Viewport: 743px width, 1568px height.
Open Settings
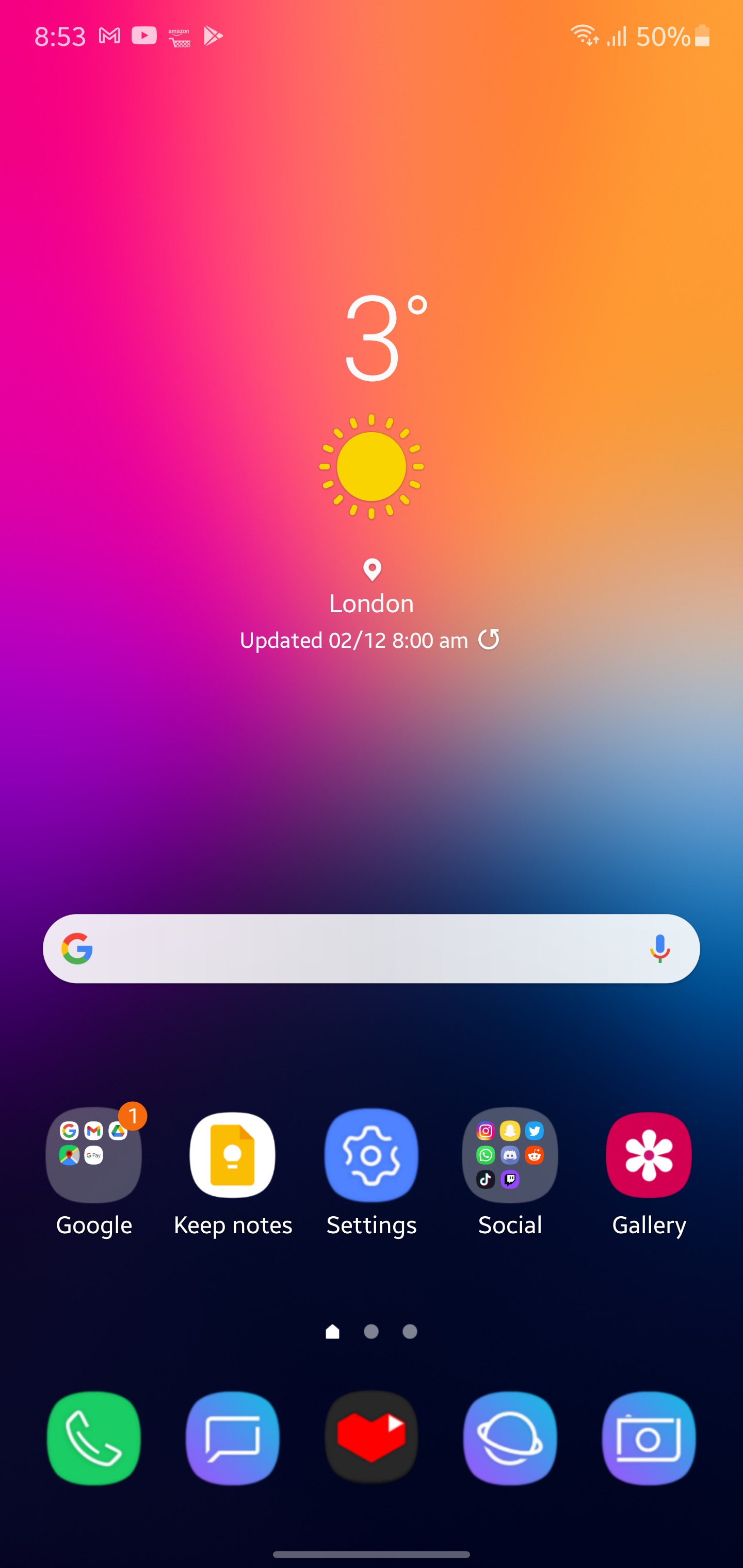[371, 1155]
